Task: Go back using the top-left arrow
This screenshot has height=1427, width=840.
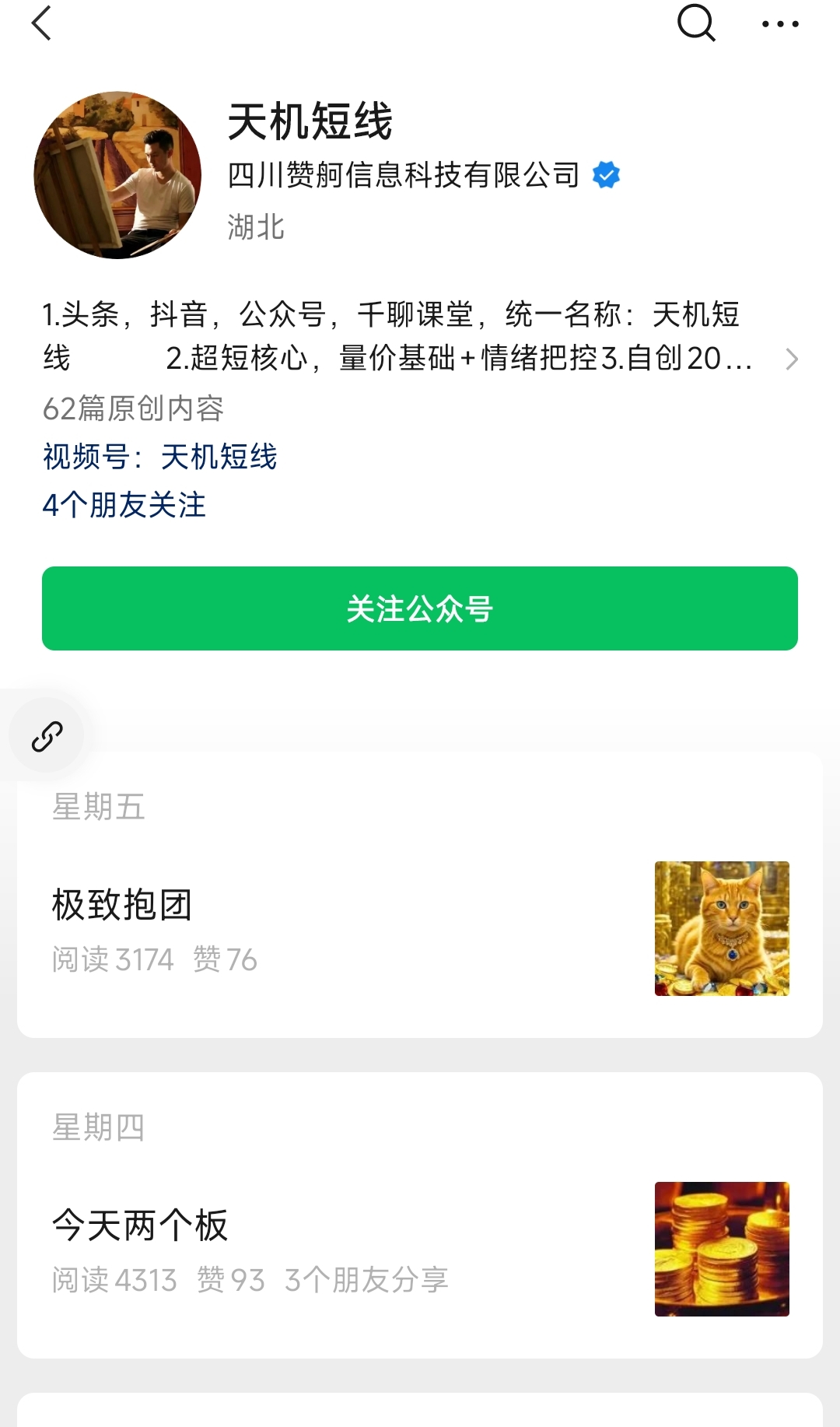Action: 42,23
